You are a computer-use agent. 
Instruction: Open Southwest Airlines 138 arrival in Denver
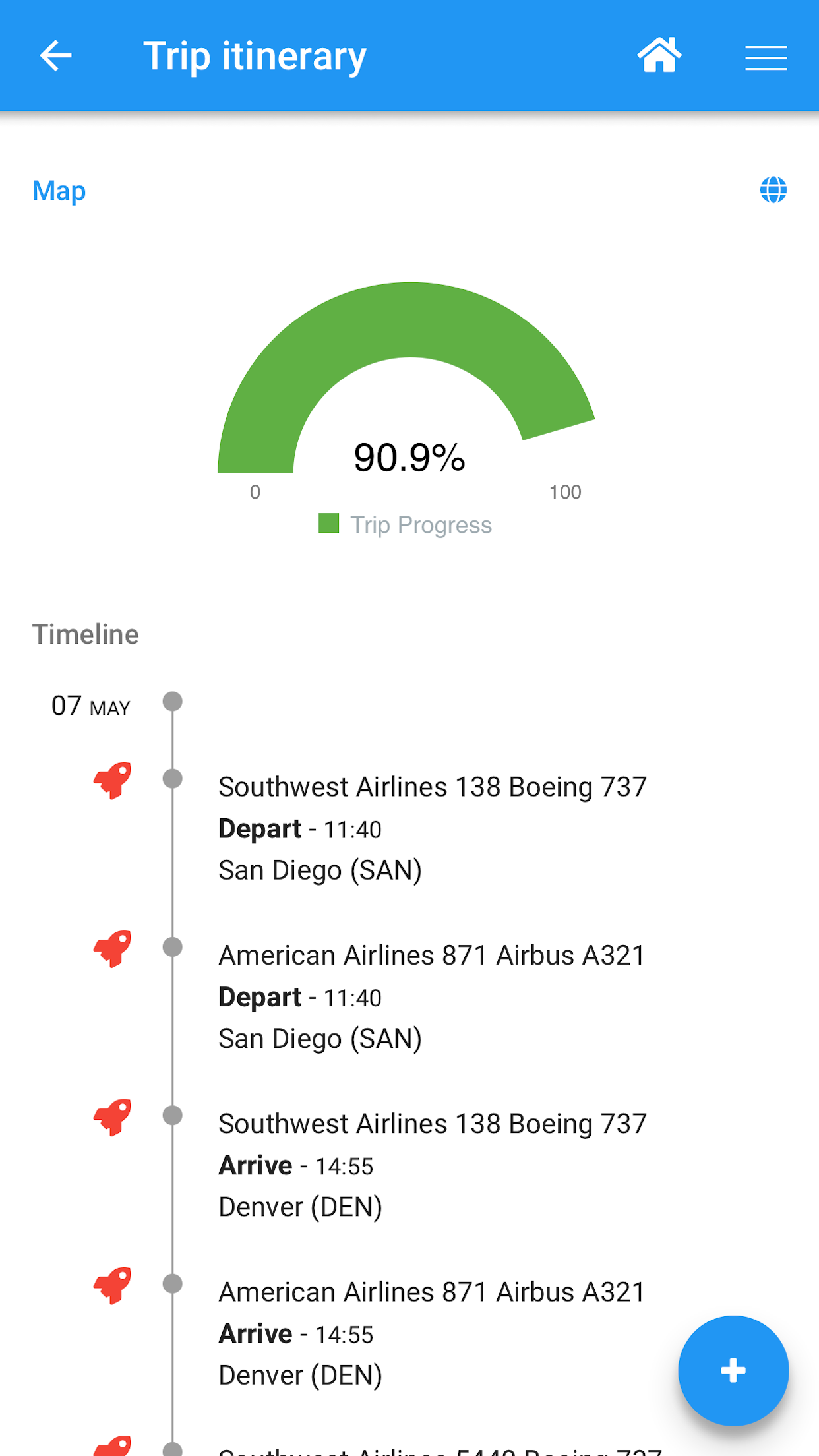click(x=433, y=1165)
